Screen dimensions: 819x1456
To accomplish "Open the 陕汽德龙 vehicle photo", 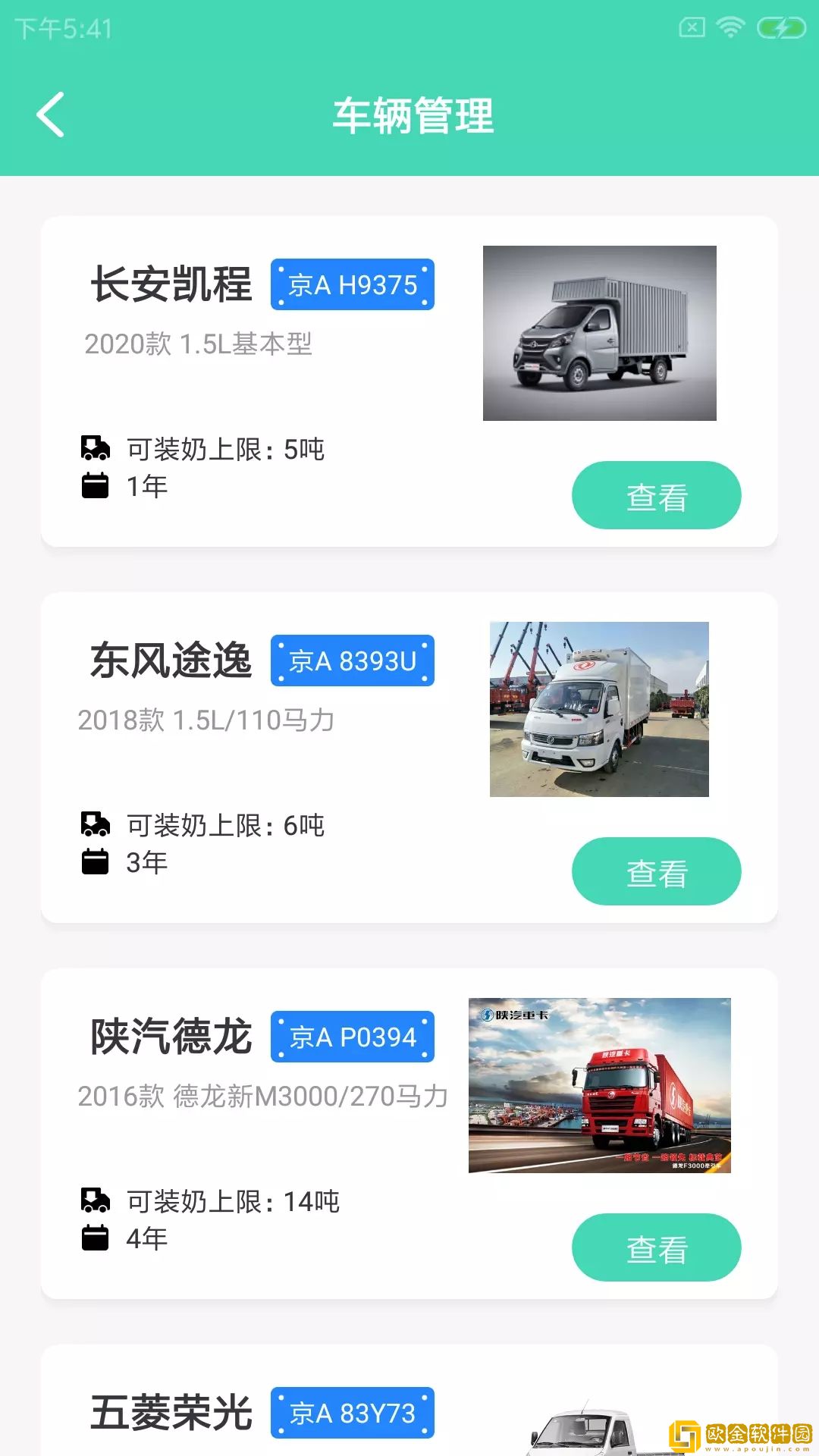I will (x=599, y=1085).
